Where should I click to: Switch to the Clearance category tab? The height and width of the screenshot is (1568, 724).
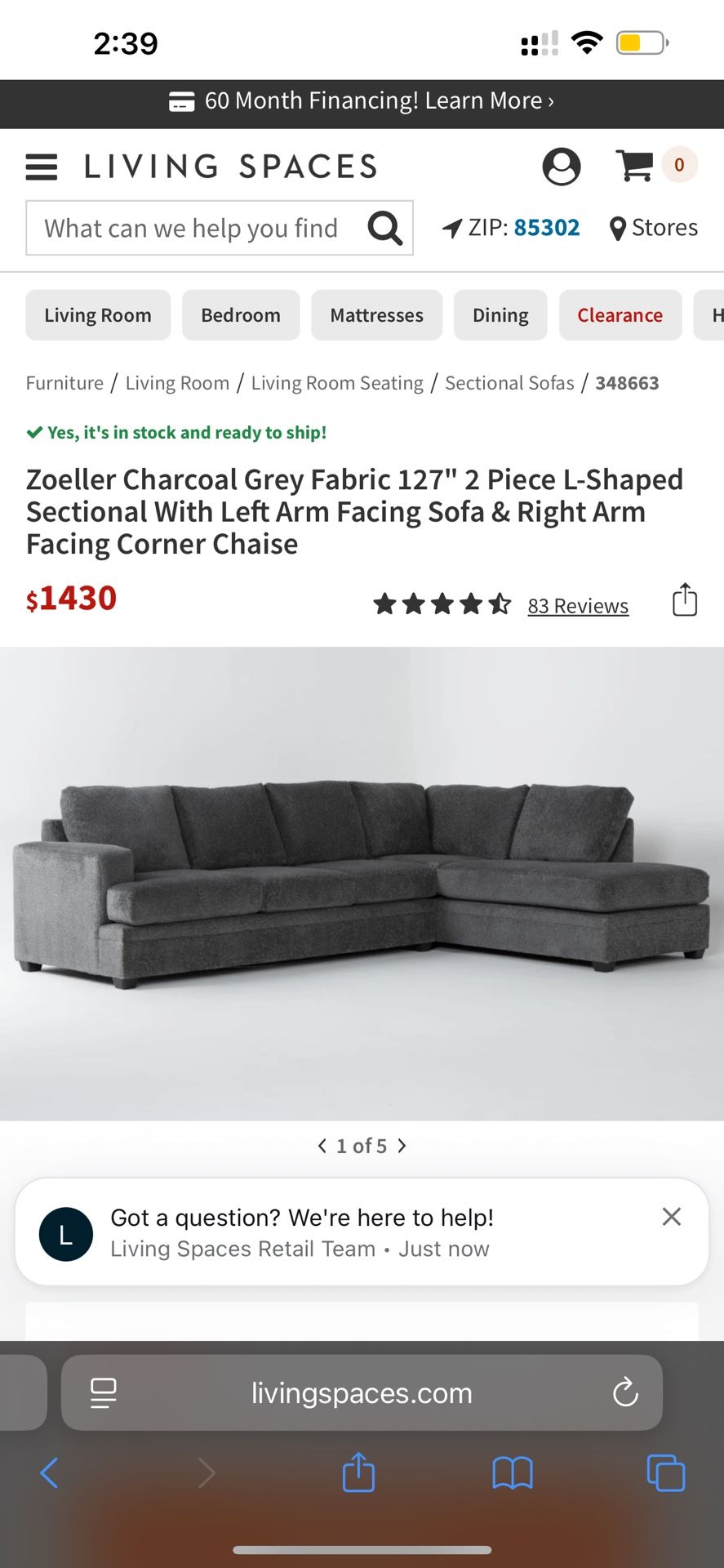pos(620,315)
